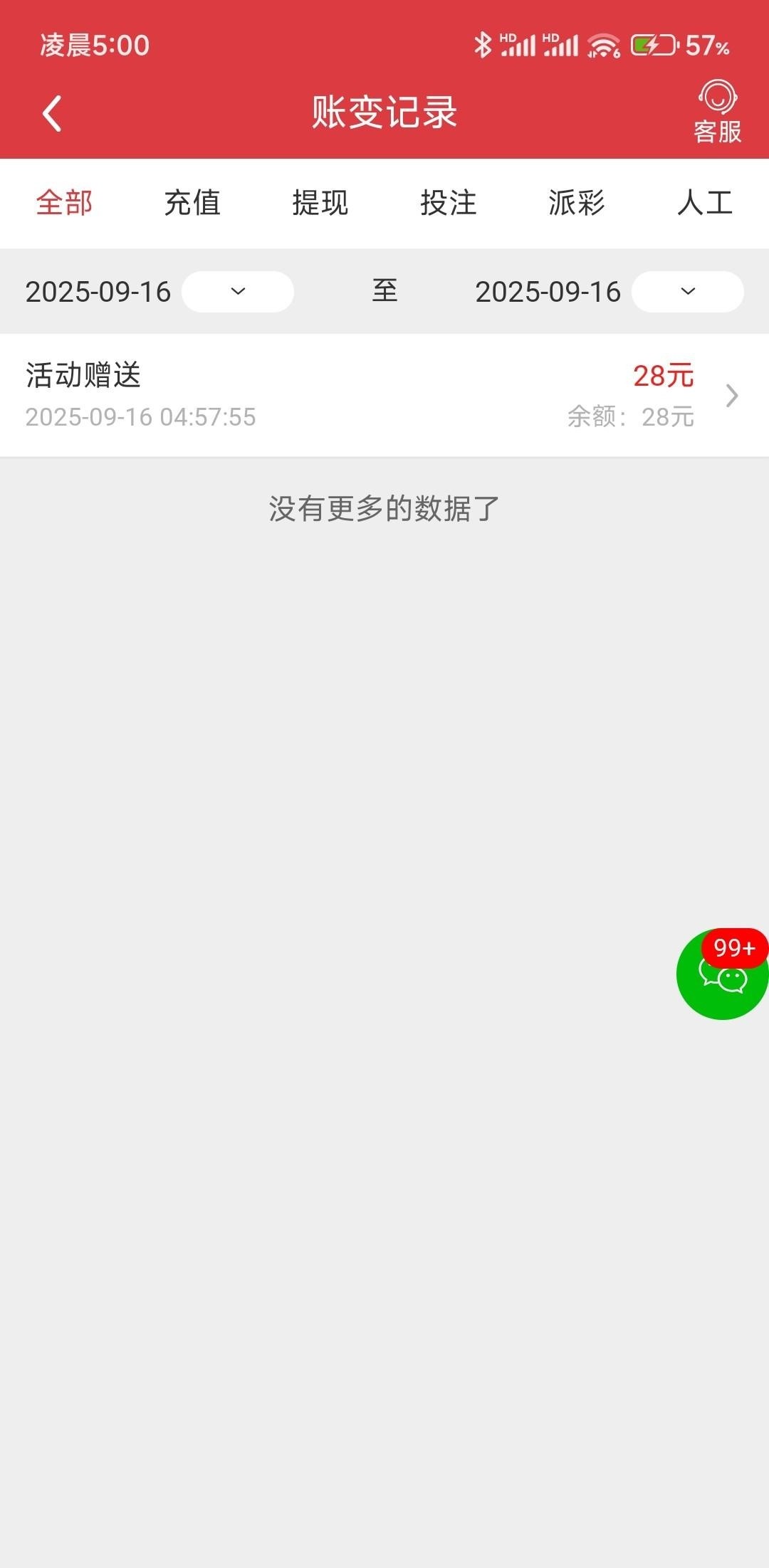Stay on the 全部 tab
The image size is (769, 1568).
tap(64, 204)
